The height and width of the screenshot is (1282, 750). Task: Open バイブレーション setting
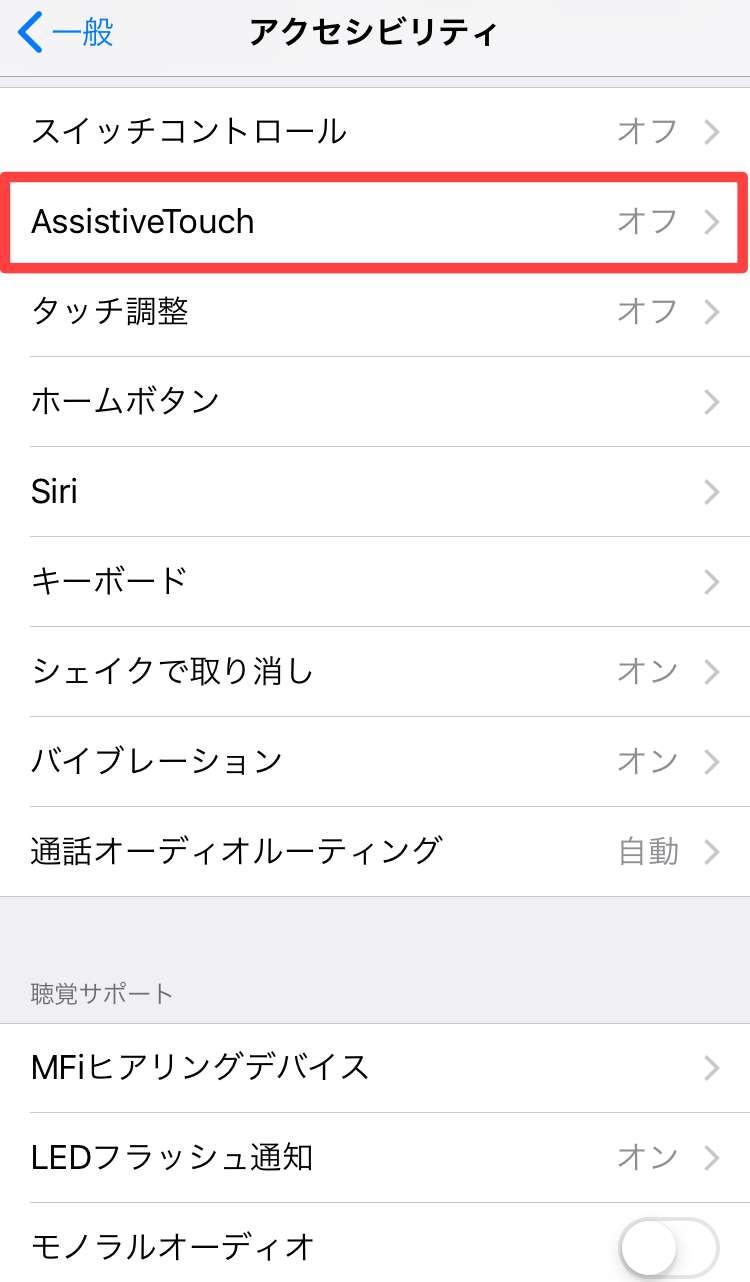coord(375,761)
